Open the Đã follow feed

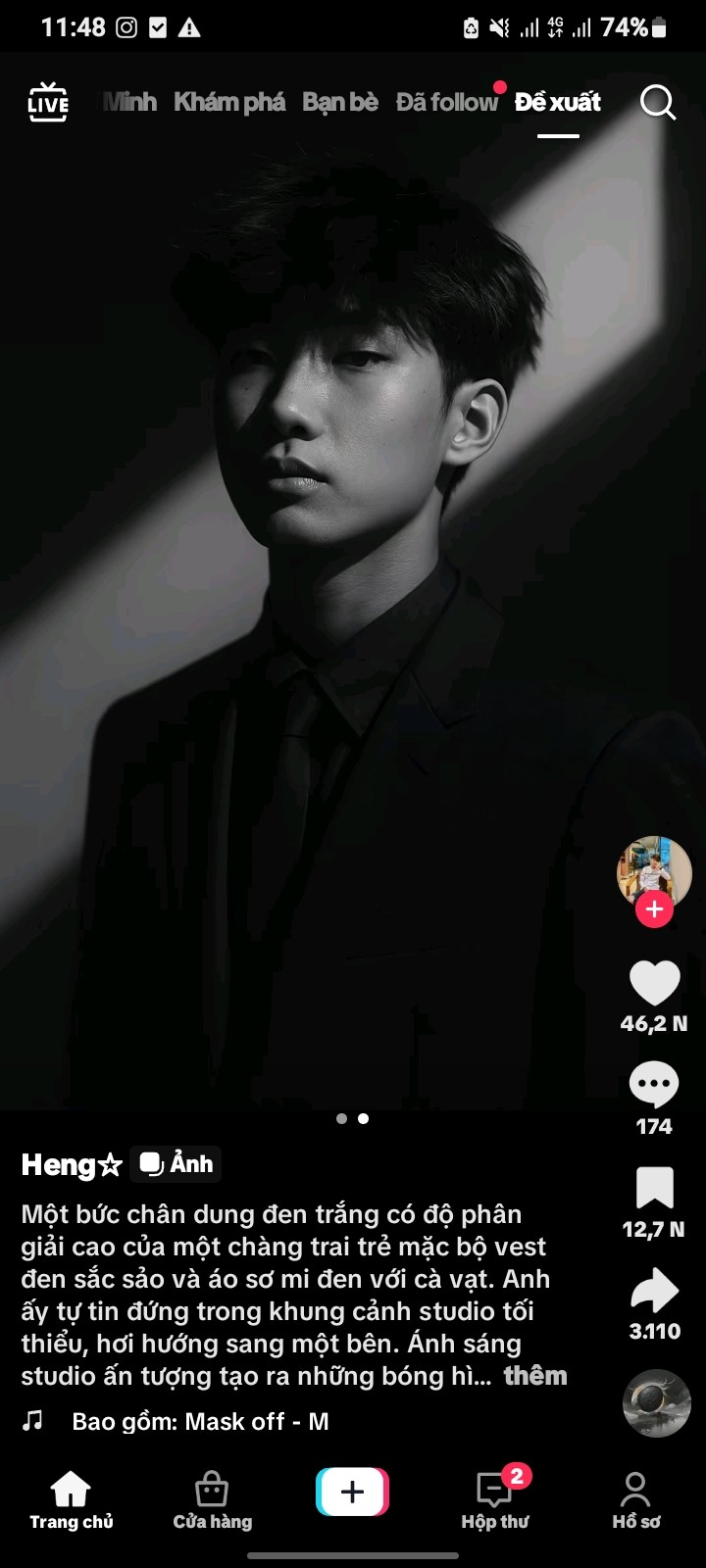[447, 102]
